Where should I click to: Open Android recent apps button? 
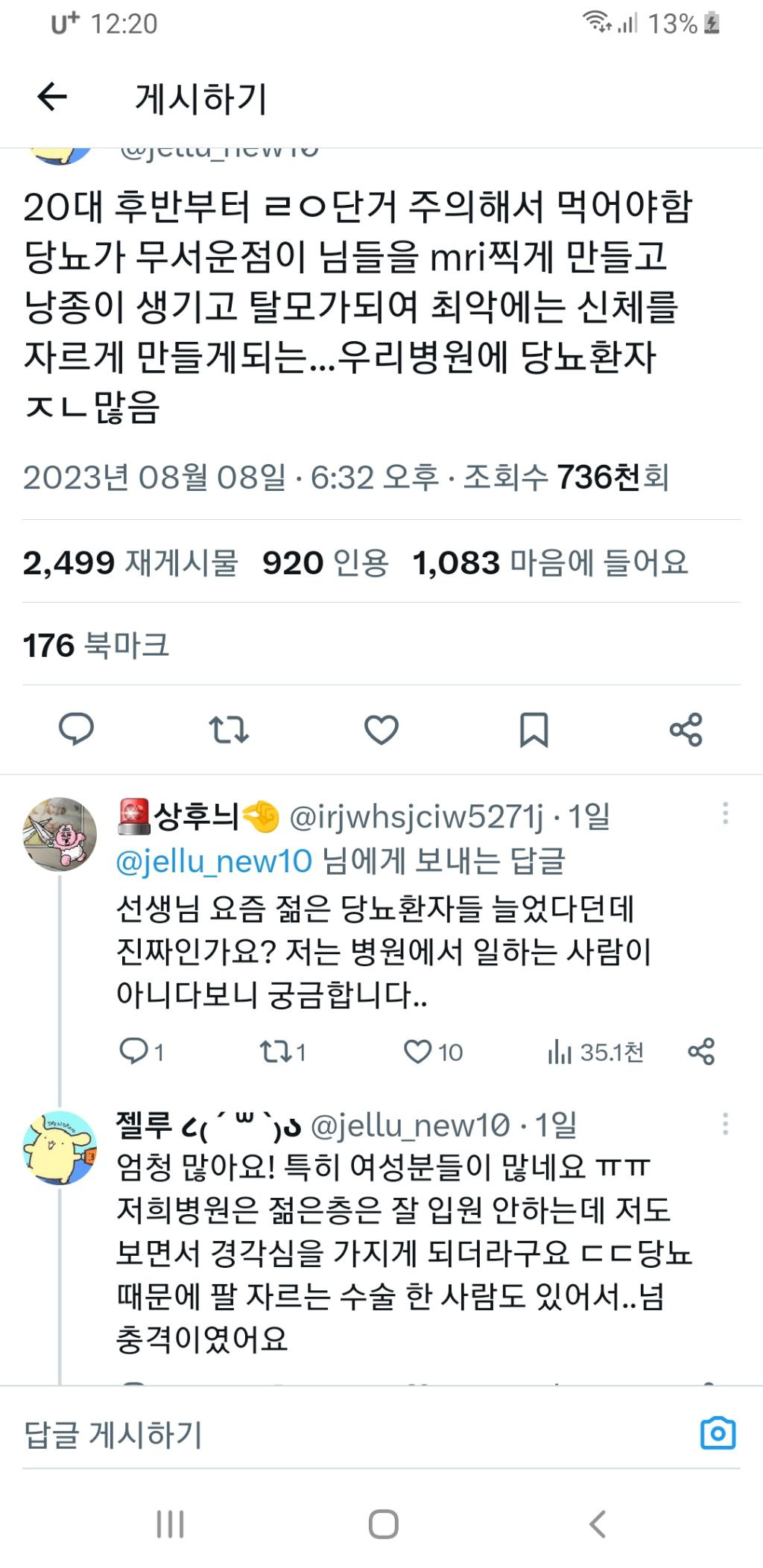(x=168, y=1523)
